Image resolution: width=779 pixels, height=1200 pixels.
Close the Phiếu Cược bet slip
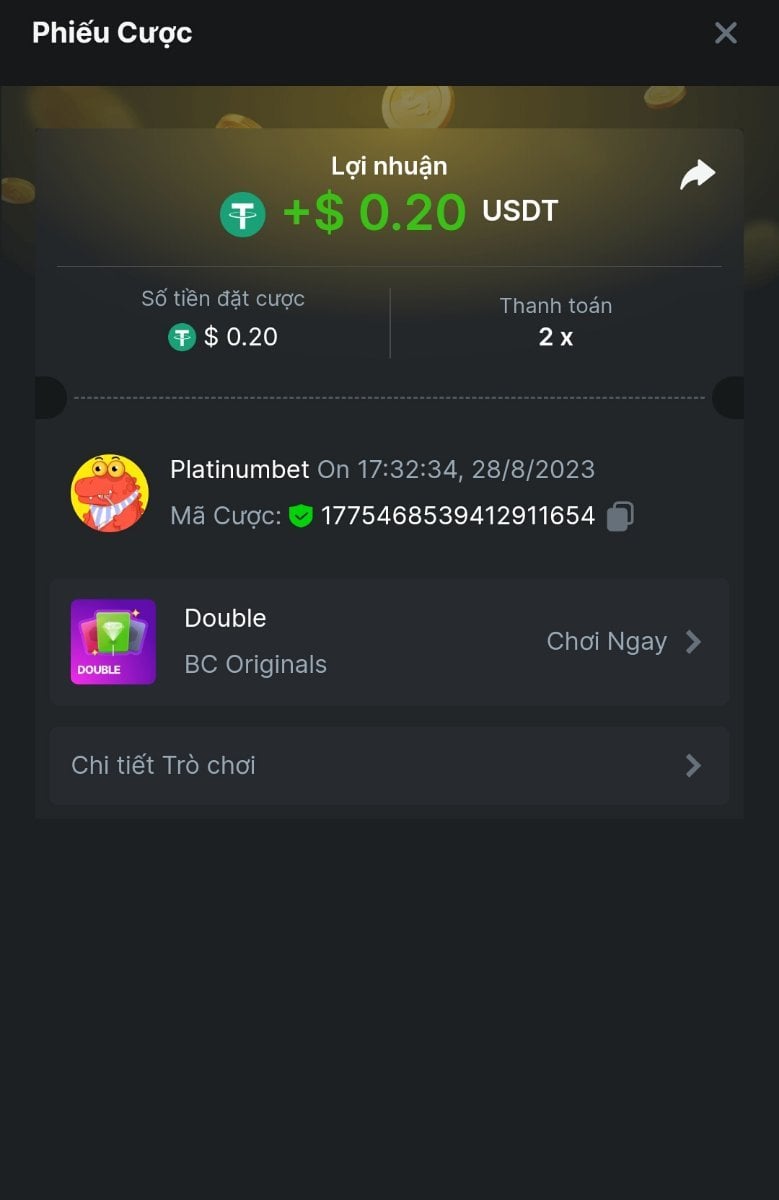pyautogui.click(x=725, y=33)
